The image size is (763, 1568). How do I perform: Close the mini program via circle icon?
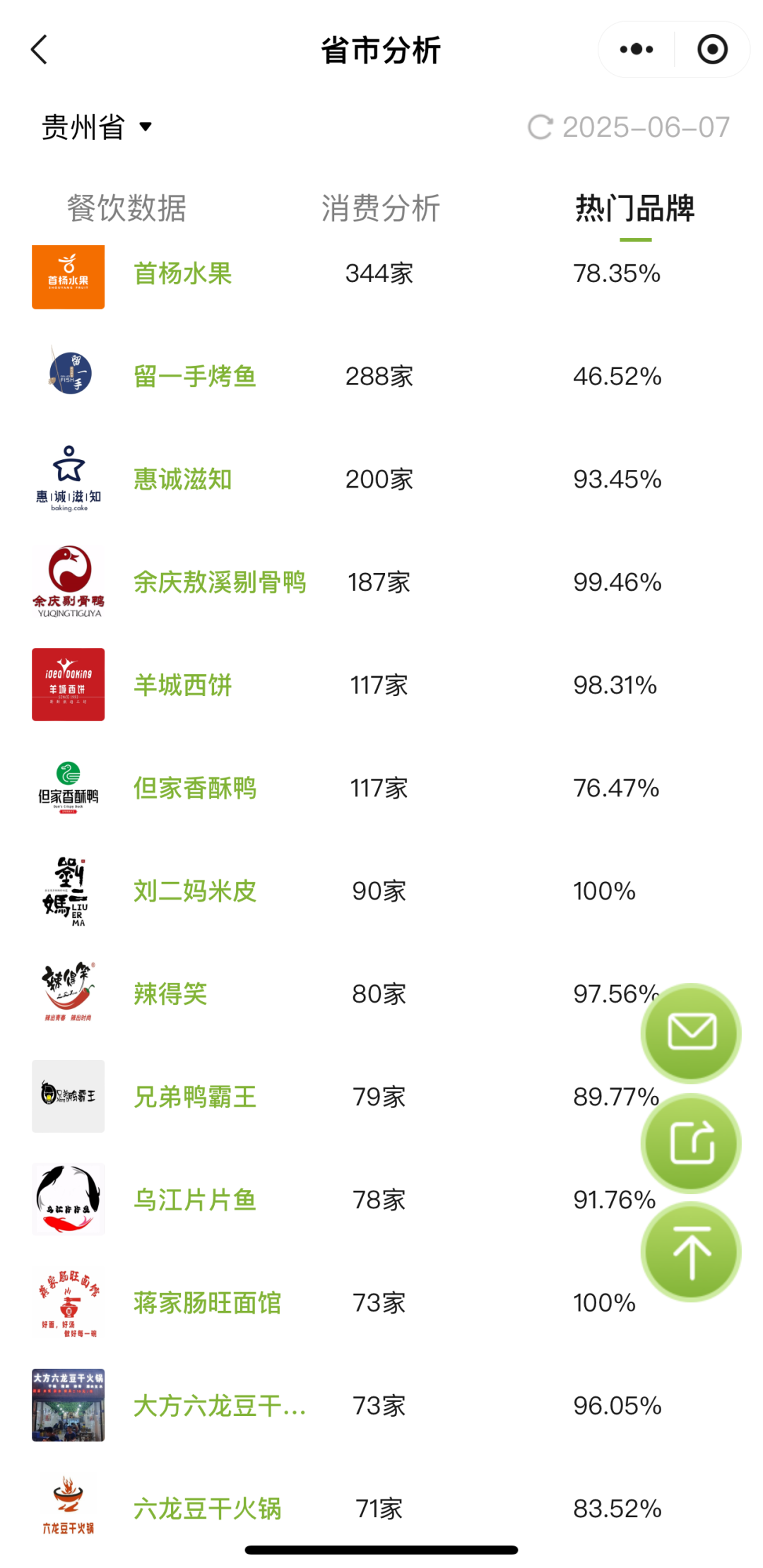[712, 49]
